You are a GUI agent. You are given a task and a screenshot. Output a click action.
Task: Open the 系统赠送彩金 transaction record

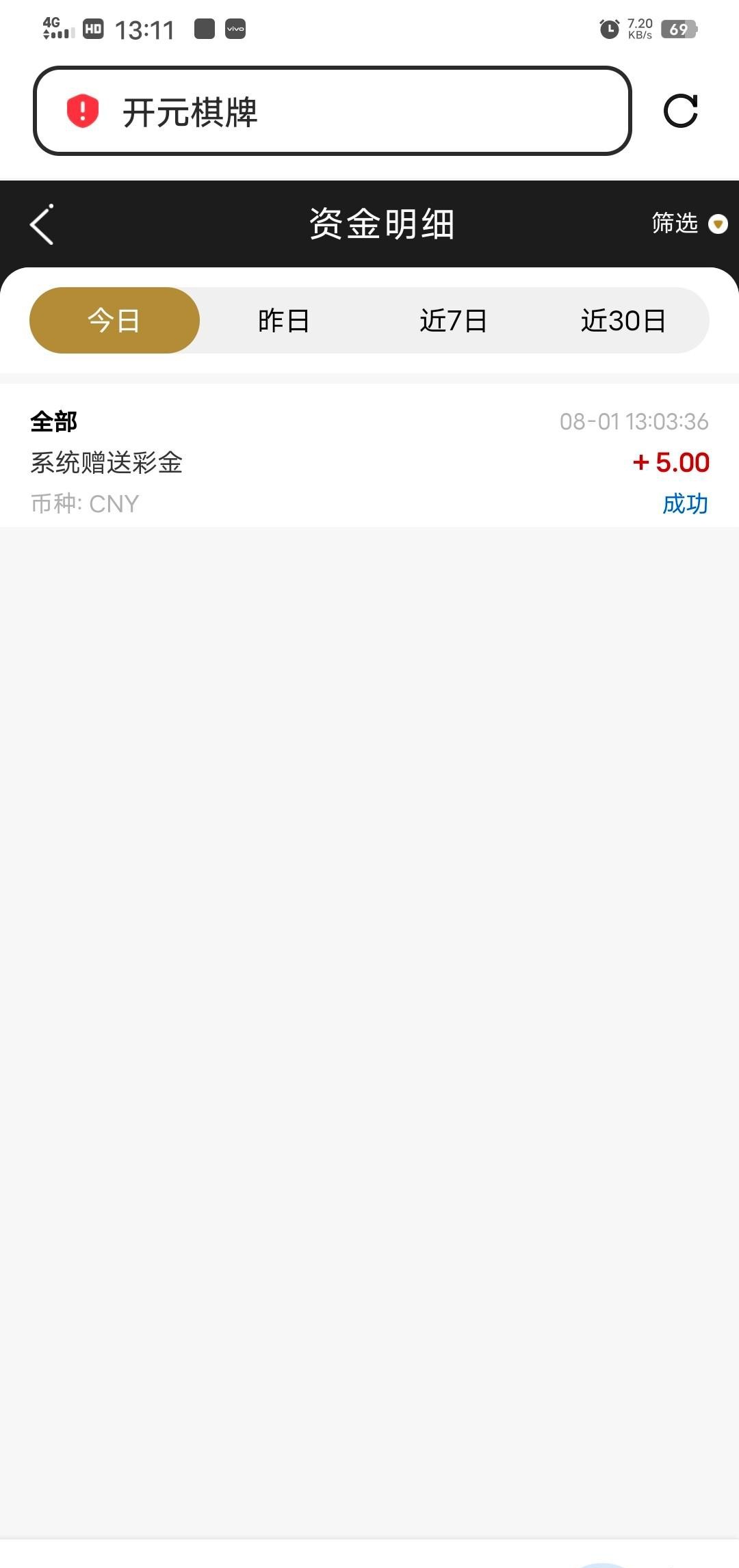(x=369, y=462)
